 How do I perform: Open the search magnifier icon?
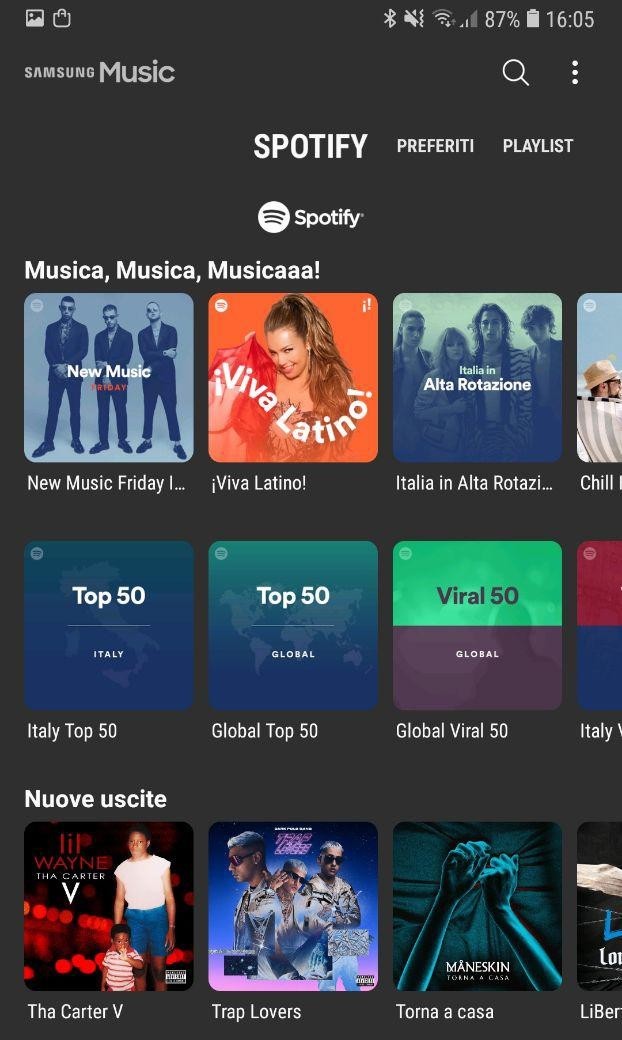[x=515, y=72]
